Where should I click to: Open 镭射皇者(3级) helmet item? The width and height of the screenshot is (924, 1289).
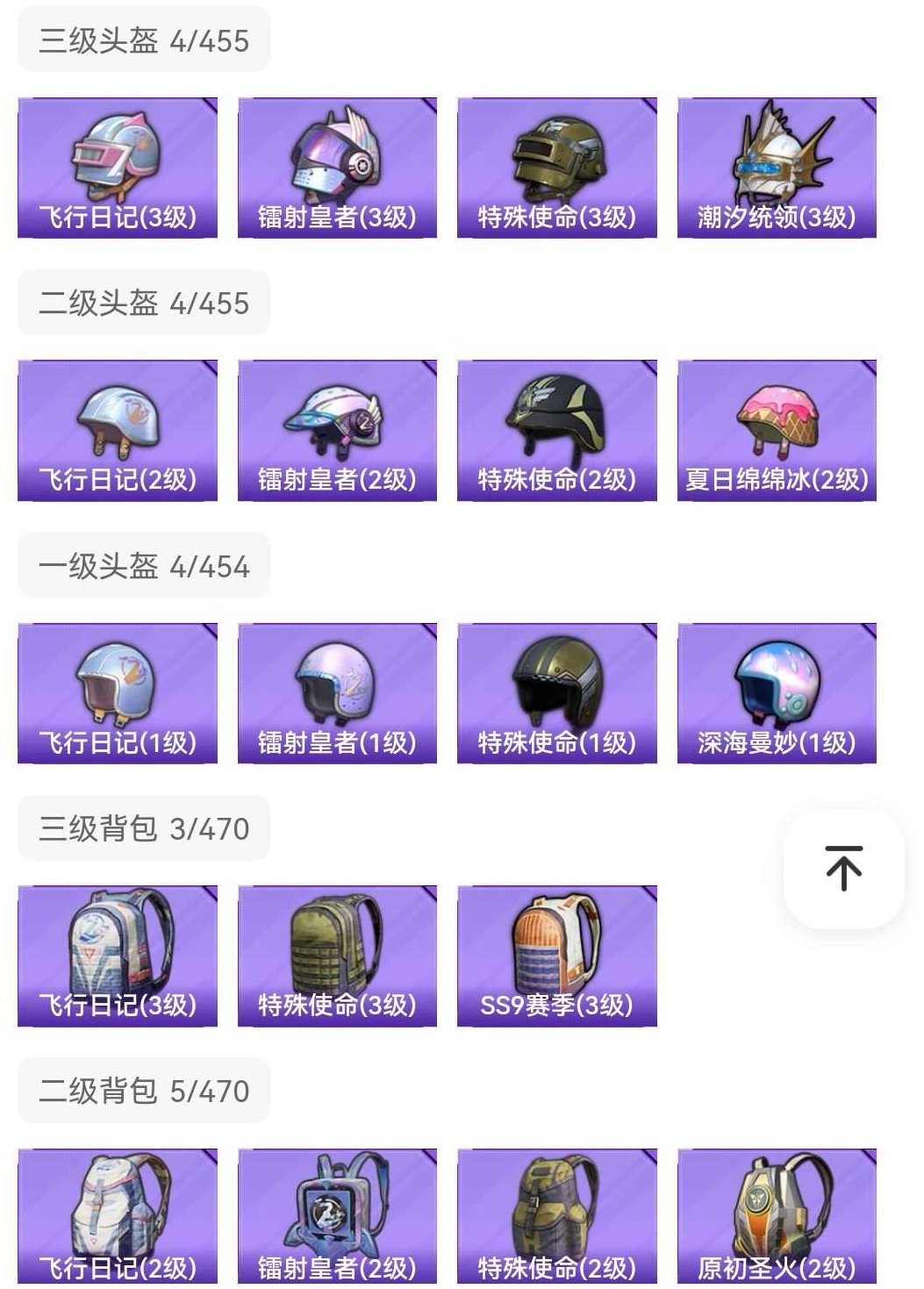337,168
